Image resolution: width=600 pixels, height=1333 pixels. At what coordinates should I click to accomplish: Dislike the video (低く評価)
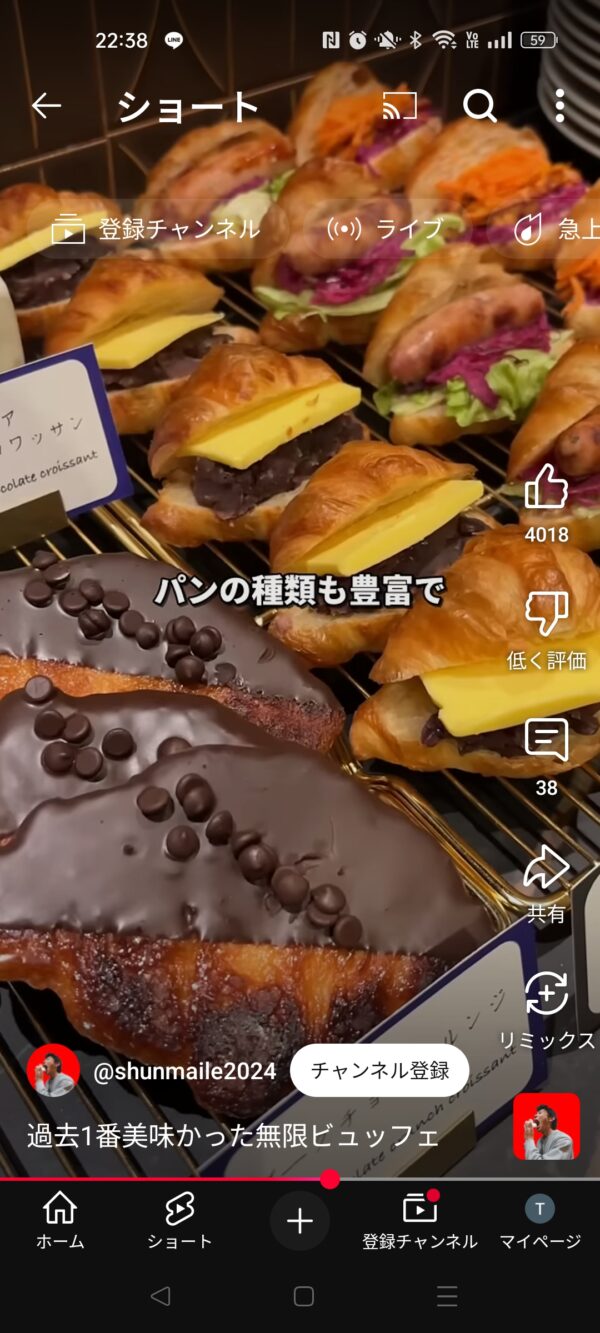546,614
